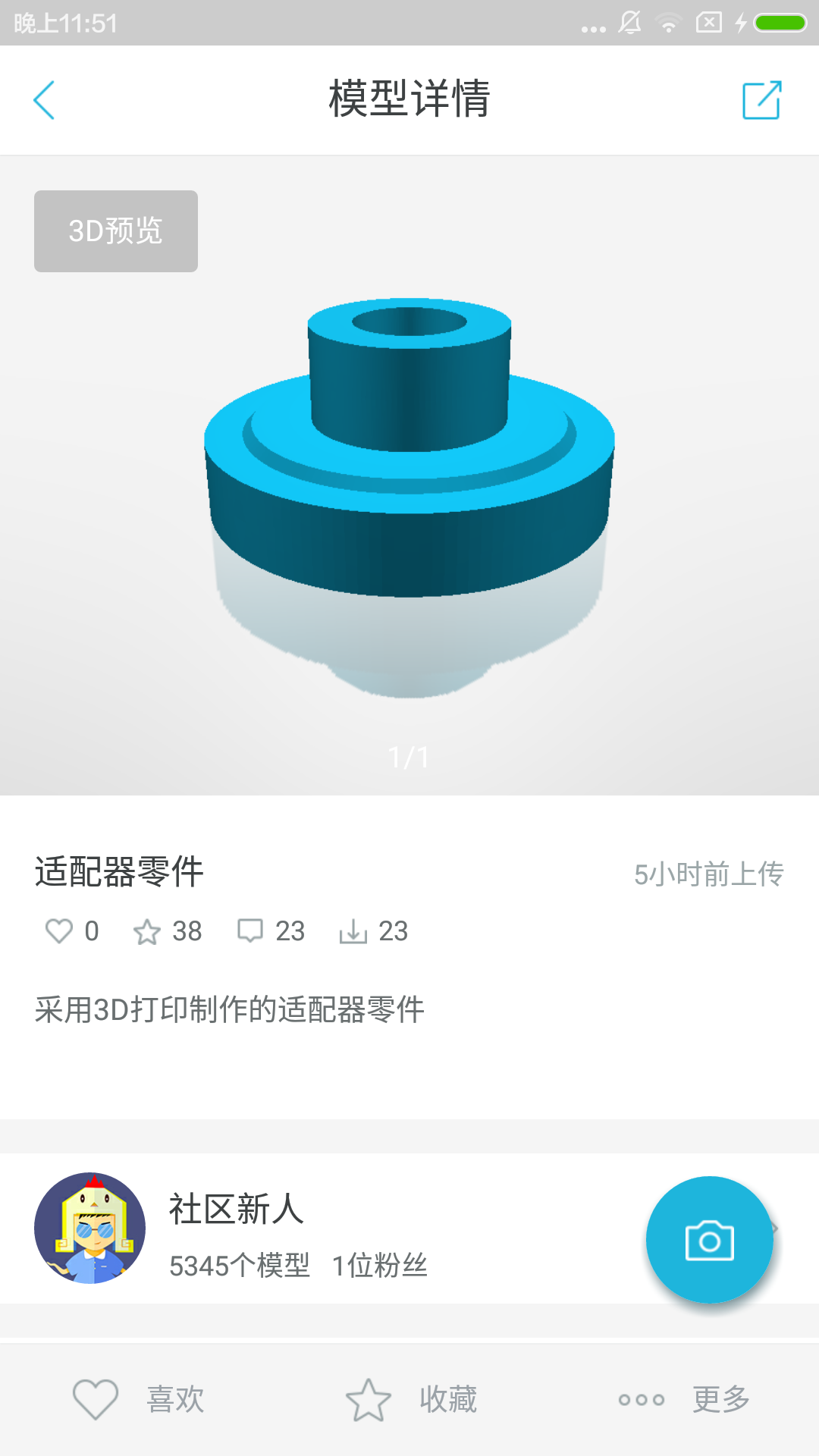Open the adapter part model image
The image size is (819, 1456).
tap(409, 493)
